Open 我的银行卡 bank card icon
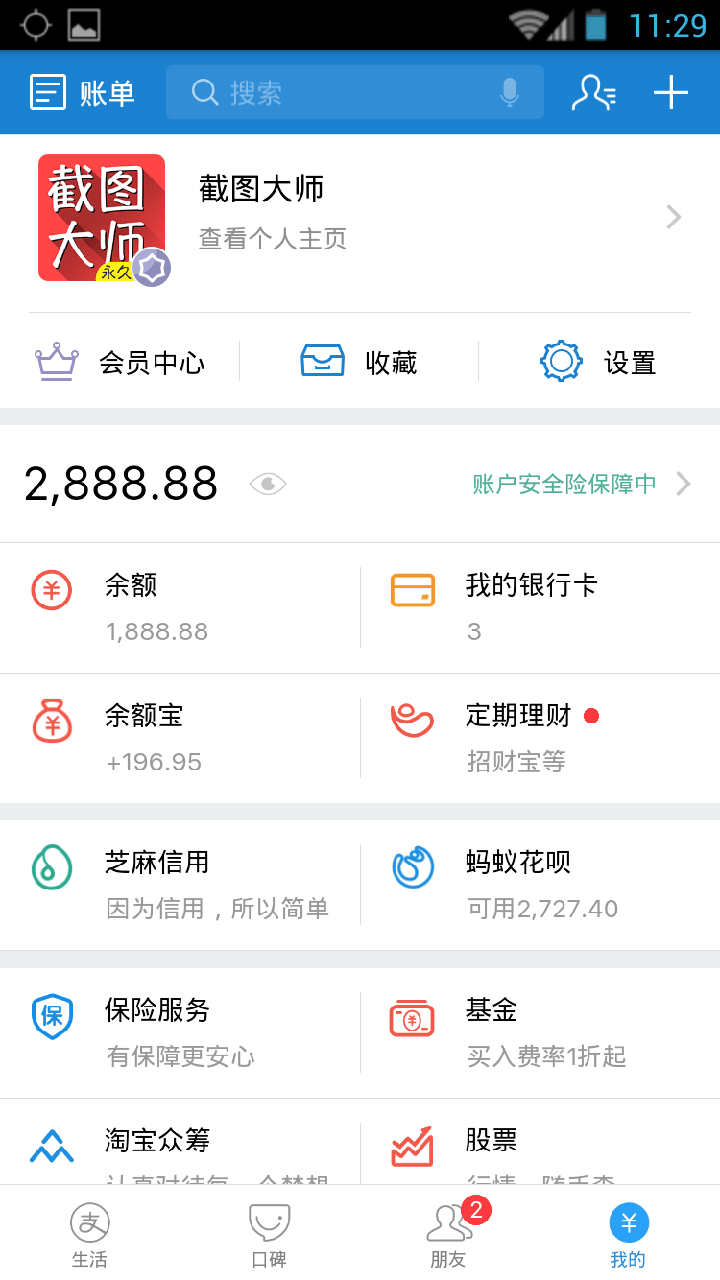 pos(415,588)
